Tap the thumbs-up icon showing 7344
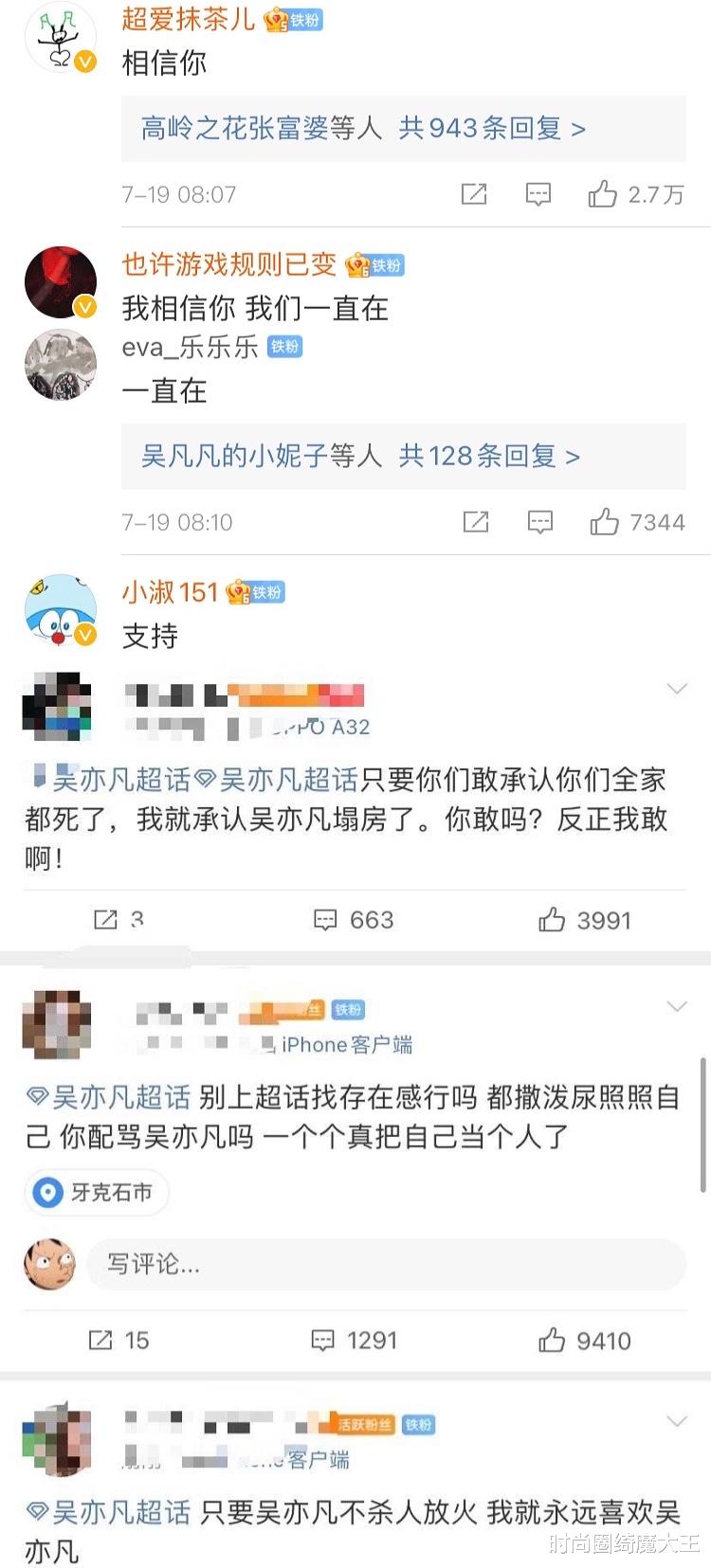Viewport: 711px width, 1568px height. pyautogui.click(x=603, y=522)
